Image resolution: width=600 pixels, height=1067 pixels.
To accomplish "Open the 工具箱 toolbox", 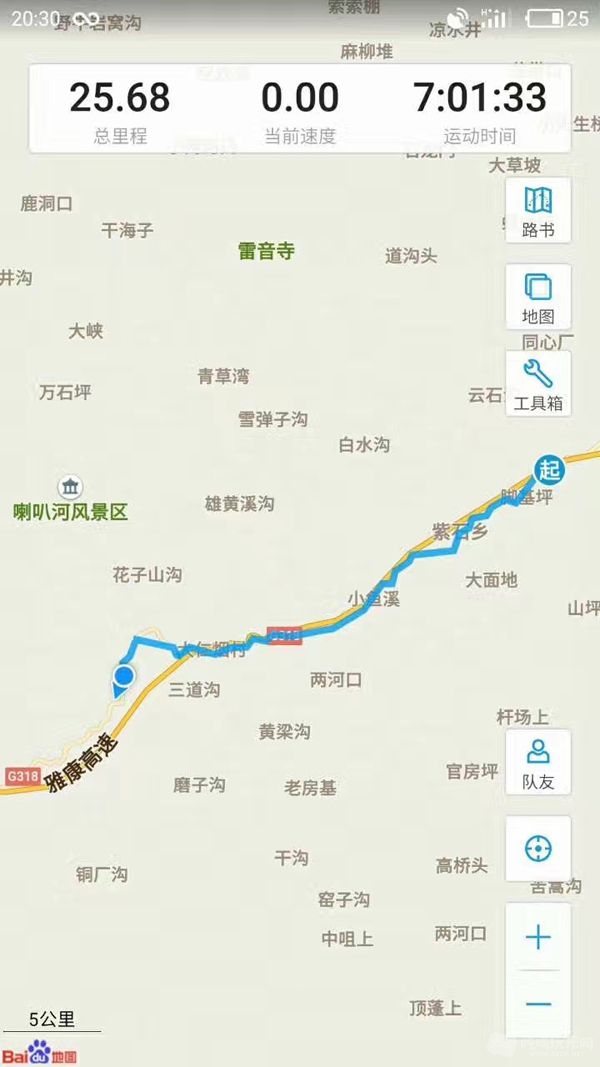I will [538, 385].
